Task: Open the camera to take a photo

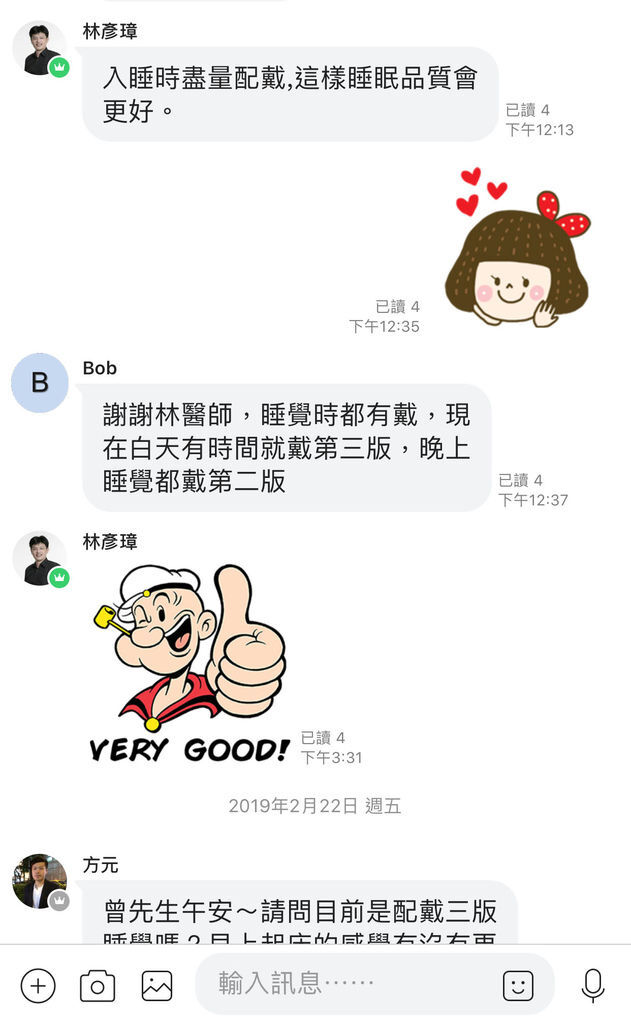Action: point(97,985)
